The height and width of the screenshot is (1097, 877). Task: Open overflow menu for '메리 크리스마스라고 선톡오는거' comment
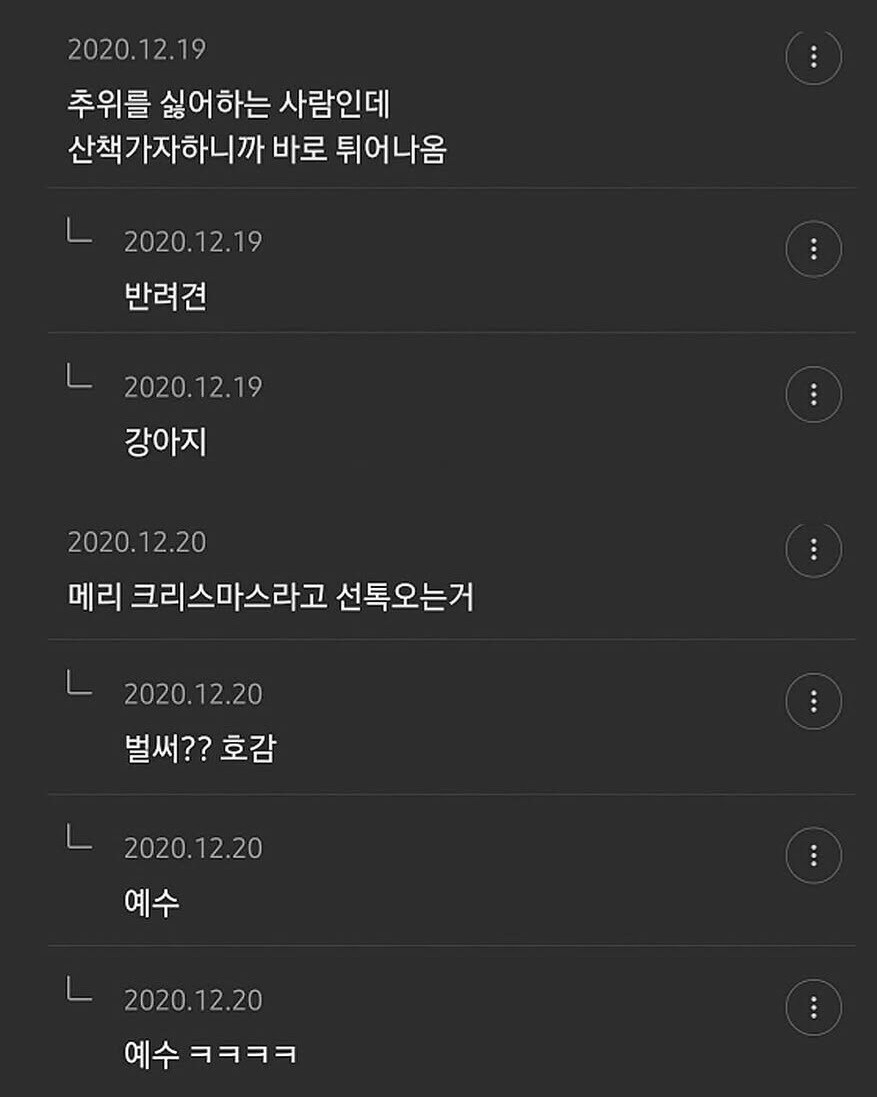point(813,549)
